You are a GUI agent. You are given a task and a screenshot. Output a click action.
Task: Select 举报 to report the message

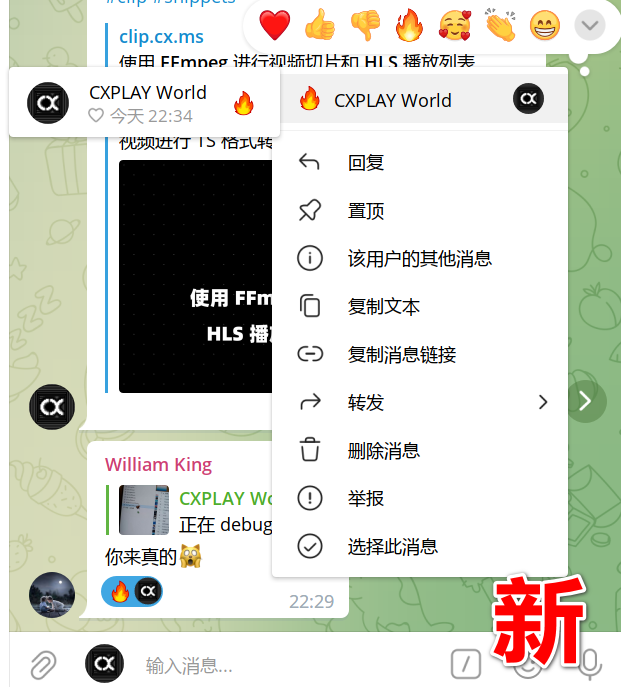point(366,498)
